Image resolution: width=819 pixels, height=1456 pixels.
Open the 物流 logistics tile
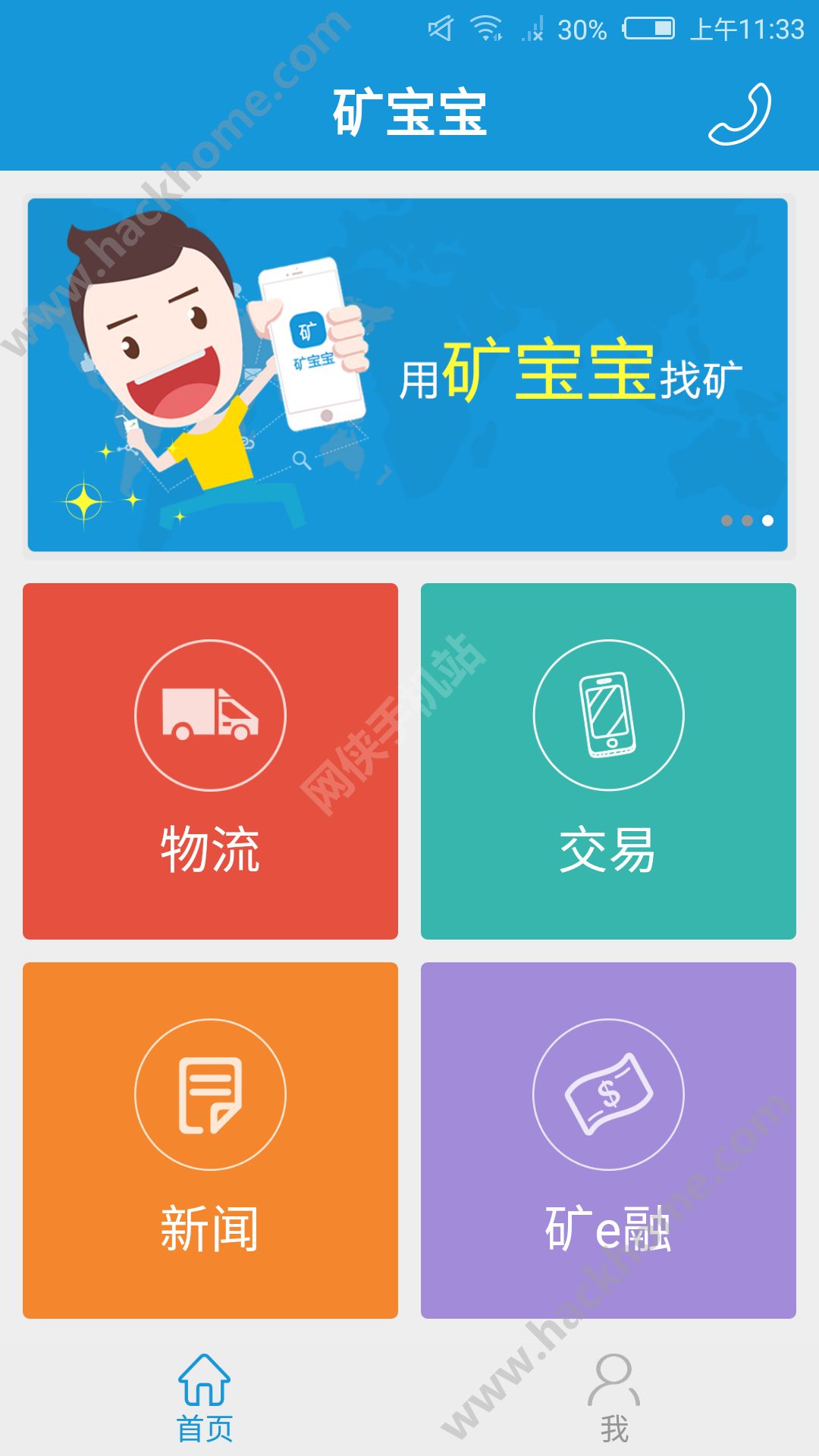210,761
